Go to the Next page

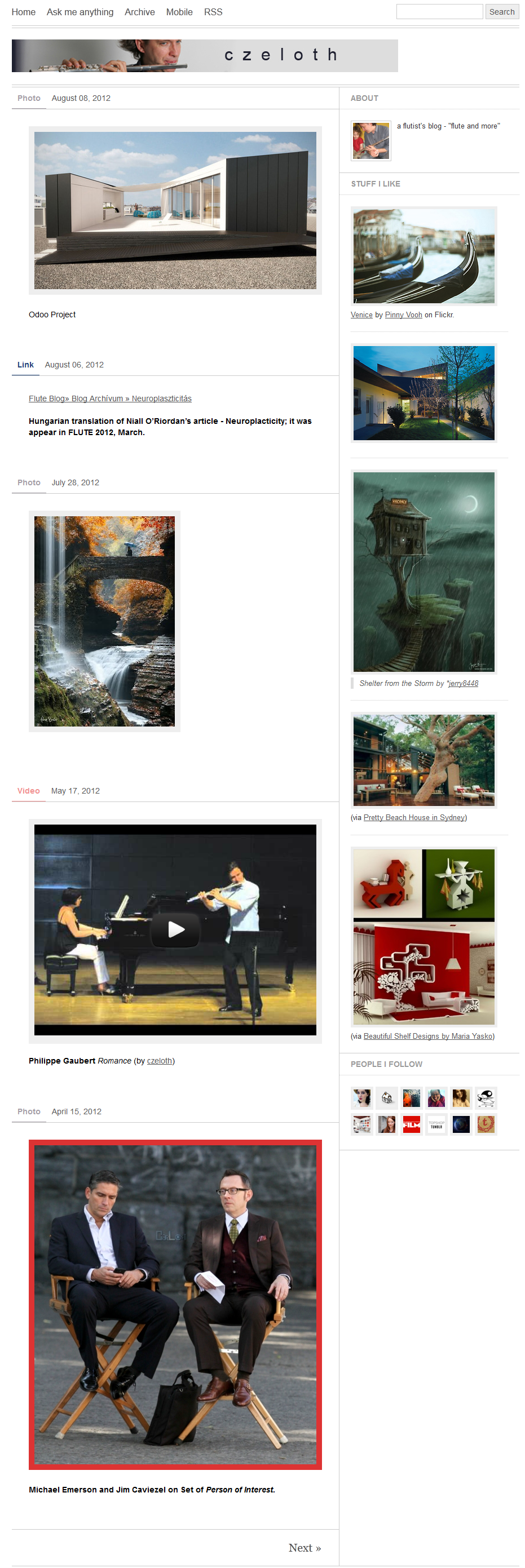coord(305,1547)
